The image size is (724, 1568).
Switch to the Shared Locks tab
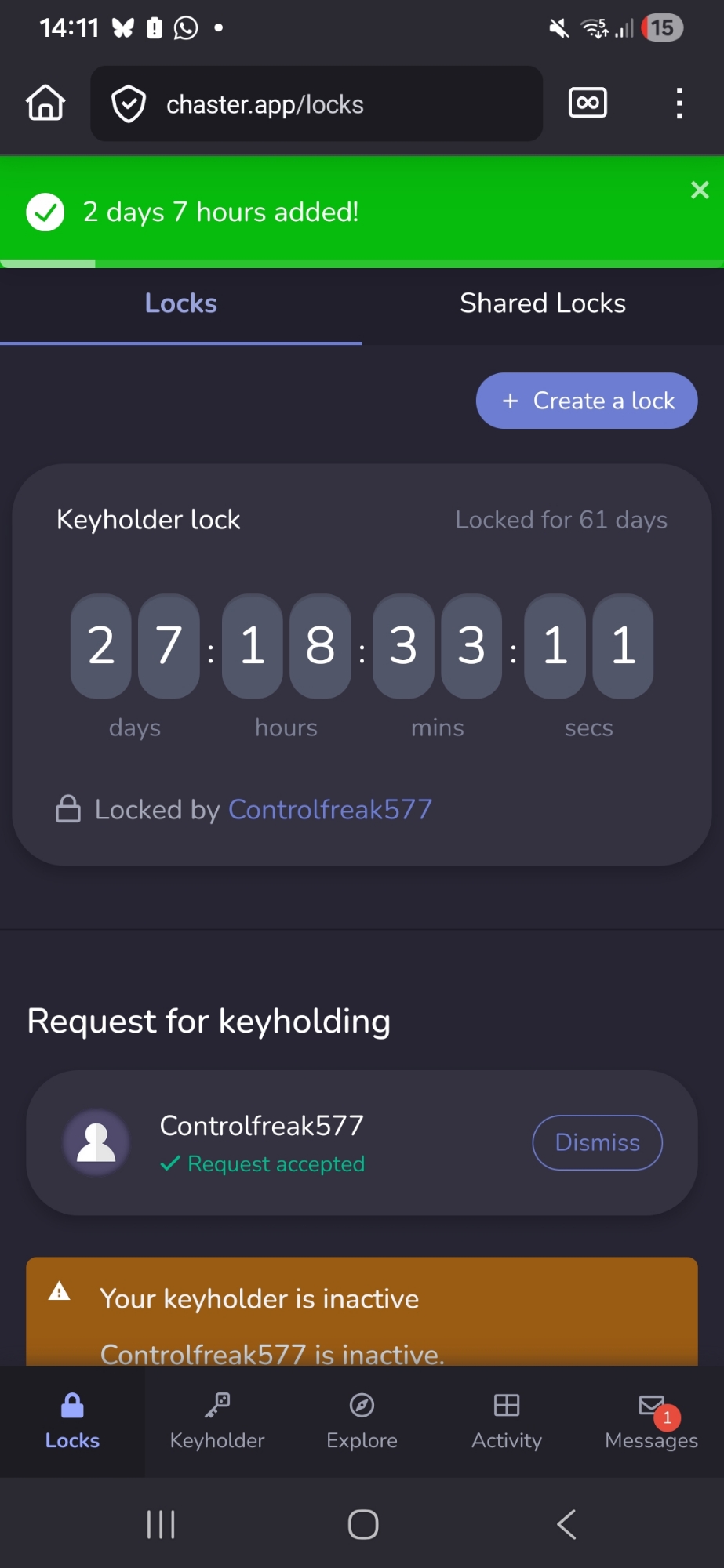coord(542,303)
